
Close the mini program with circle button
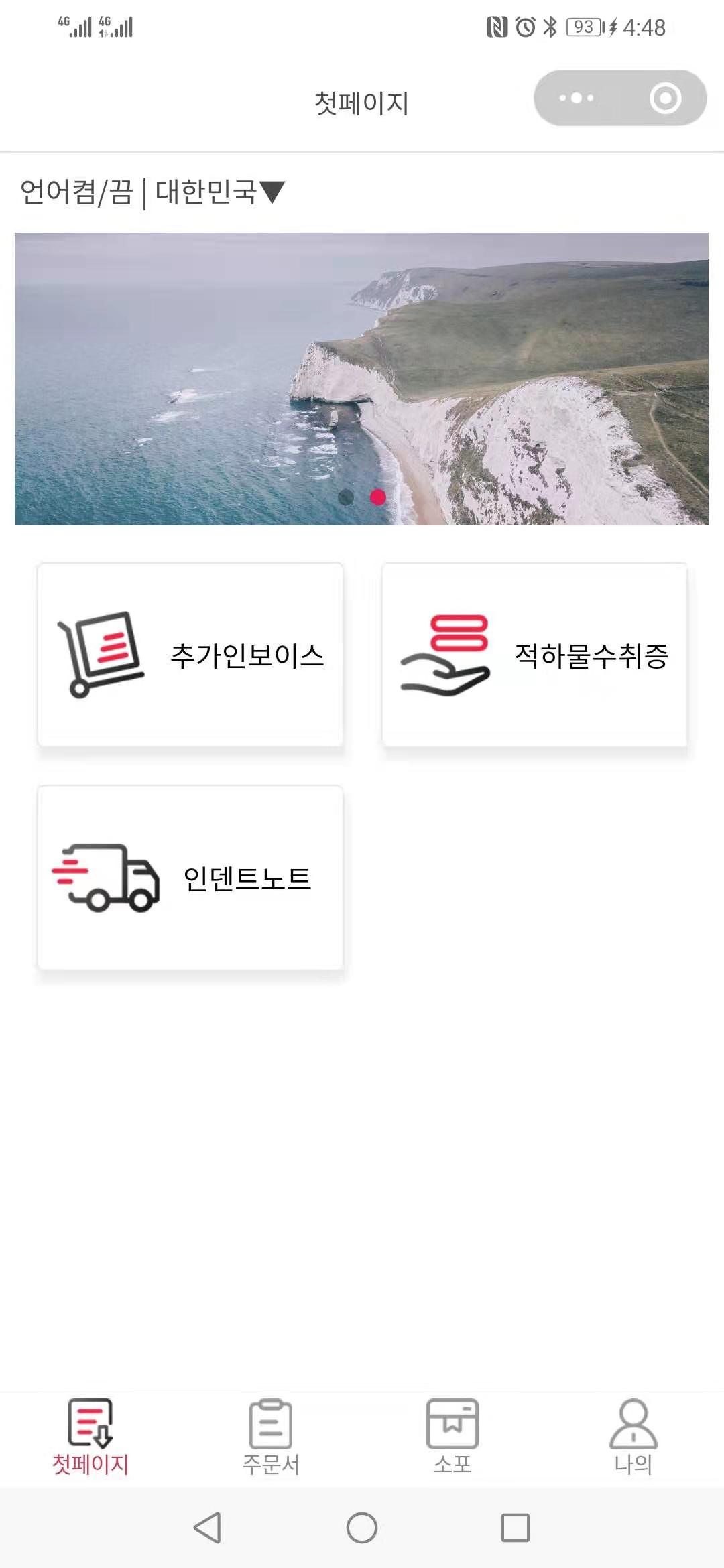(x=665, y=98)
